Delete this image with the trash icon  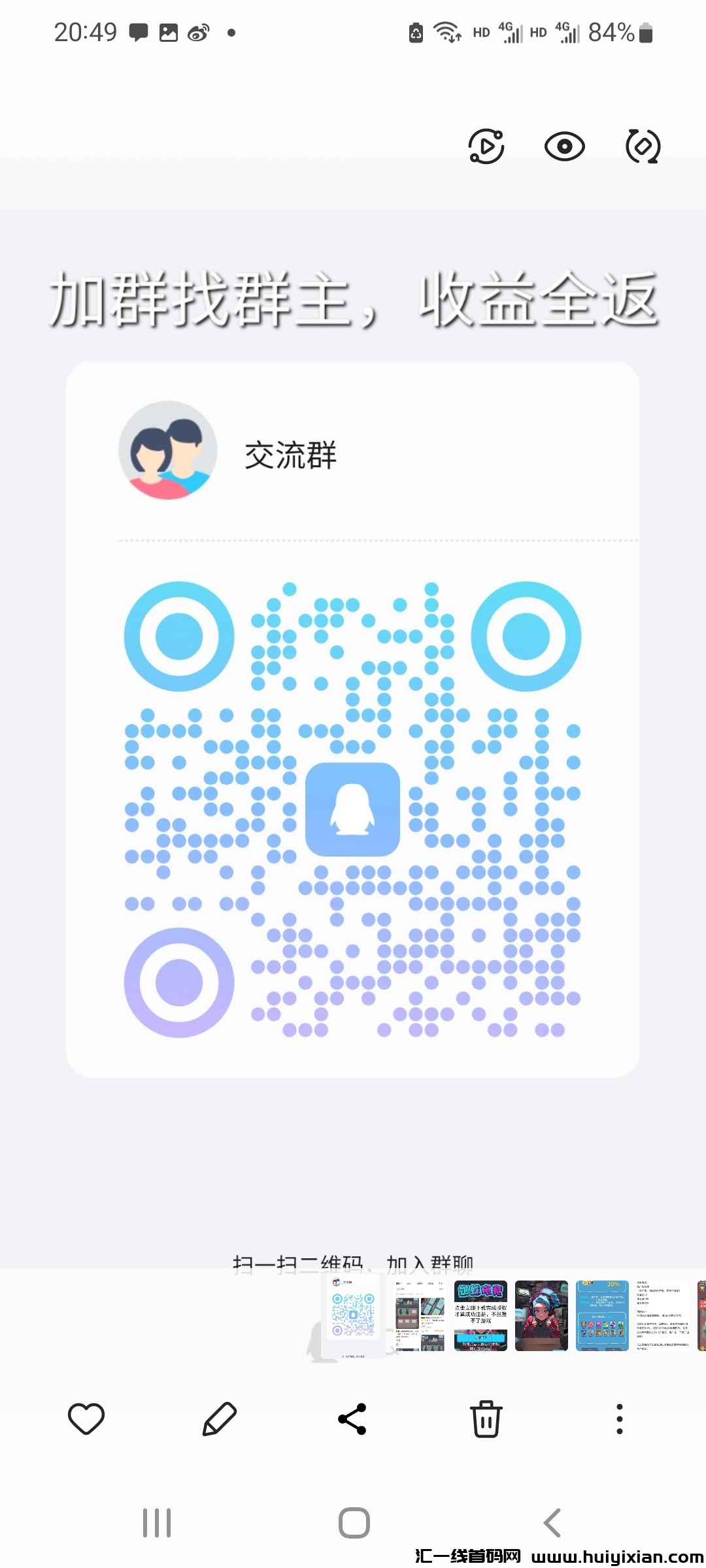pos(486,1419)
